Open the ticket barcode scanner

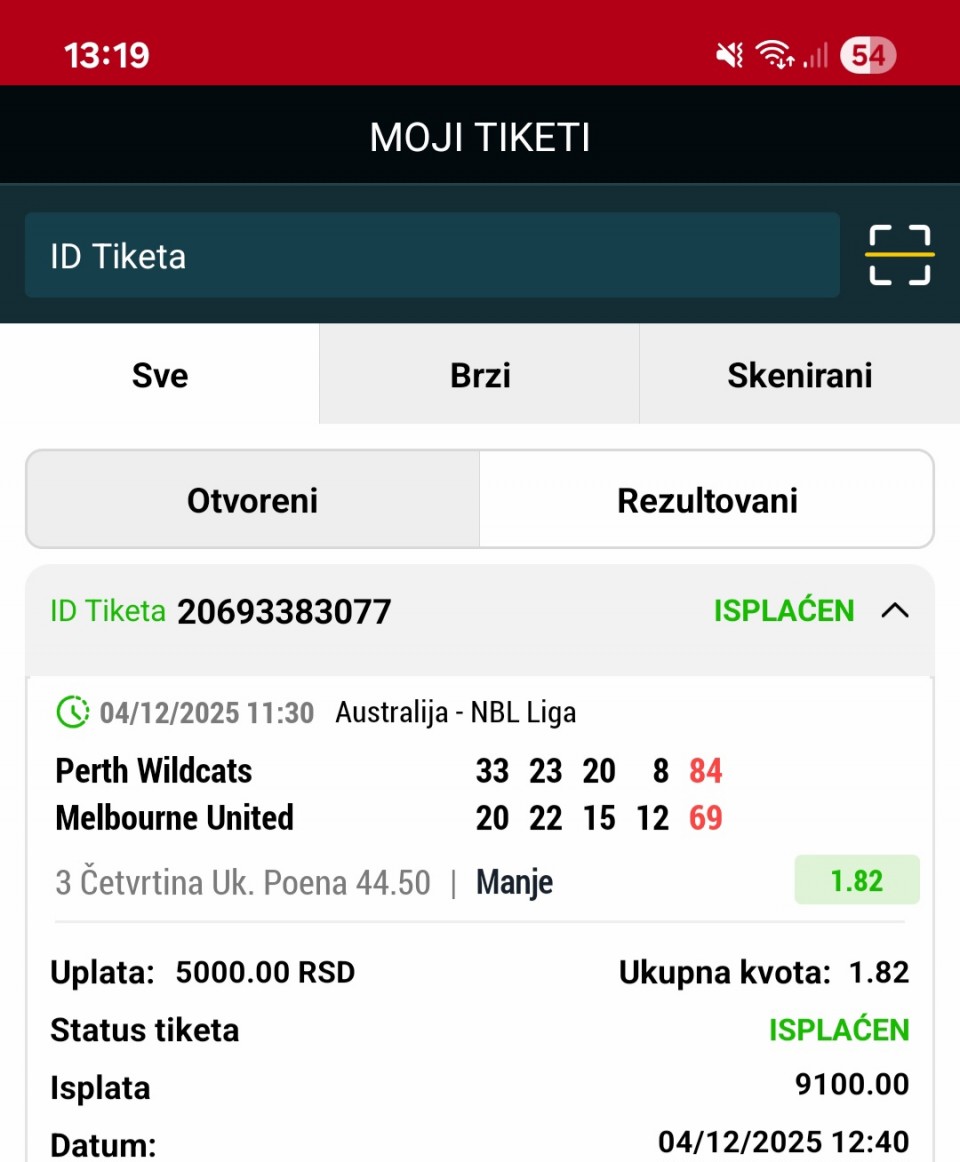point(899,255)
